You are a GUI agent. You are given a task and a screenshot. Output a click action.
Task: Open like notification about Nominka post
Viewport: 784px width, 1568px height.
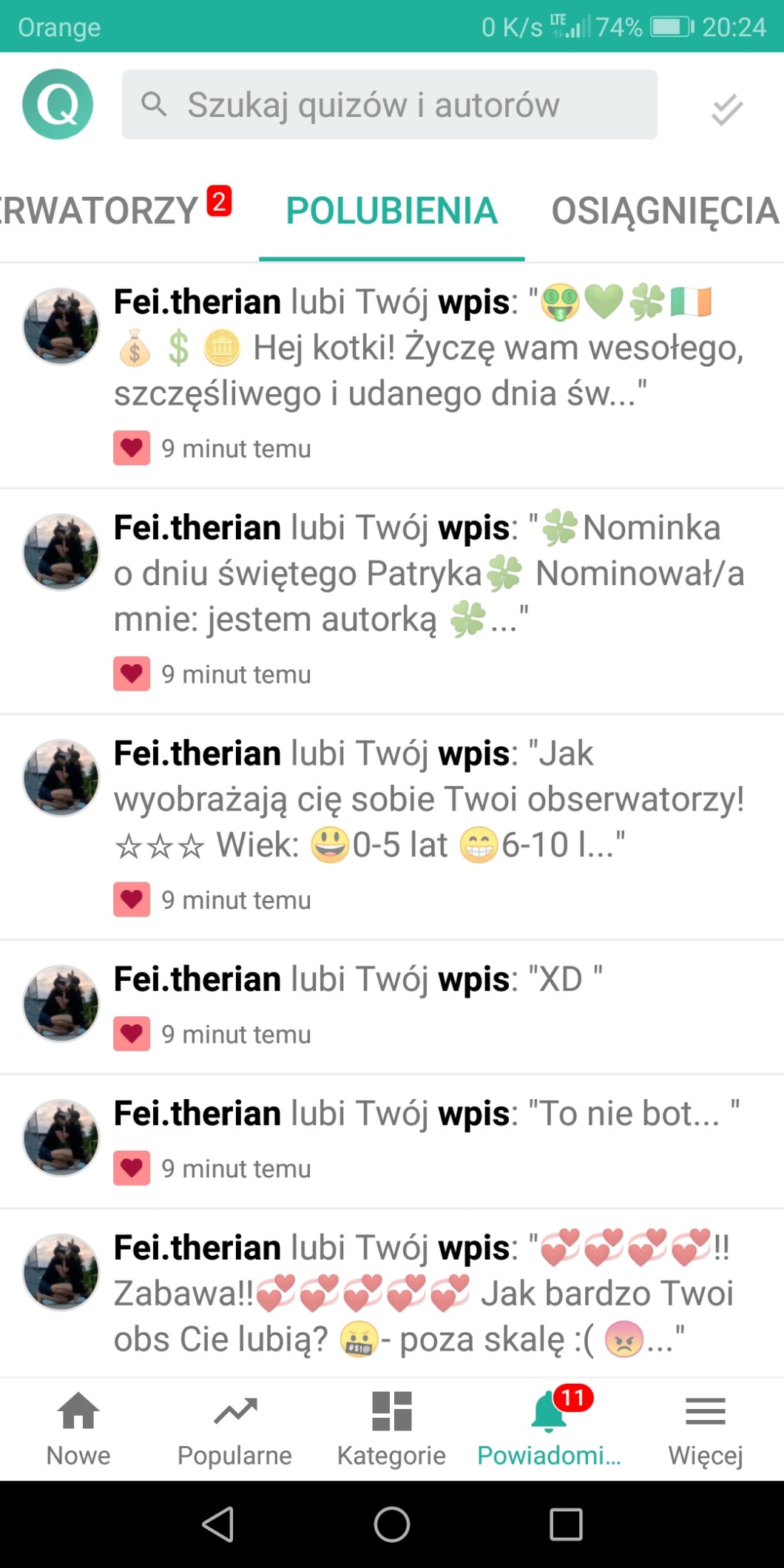429,573
